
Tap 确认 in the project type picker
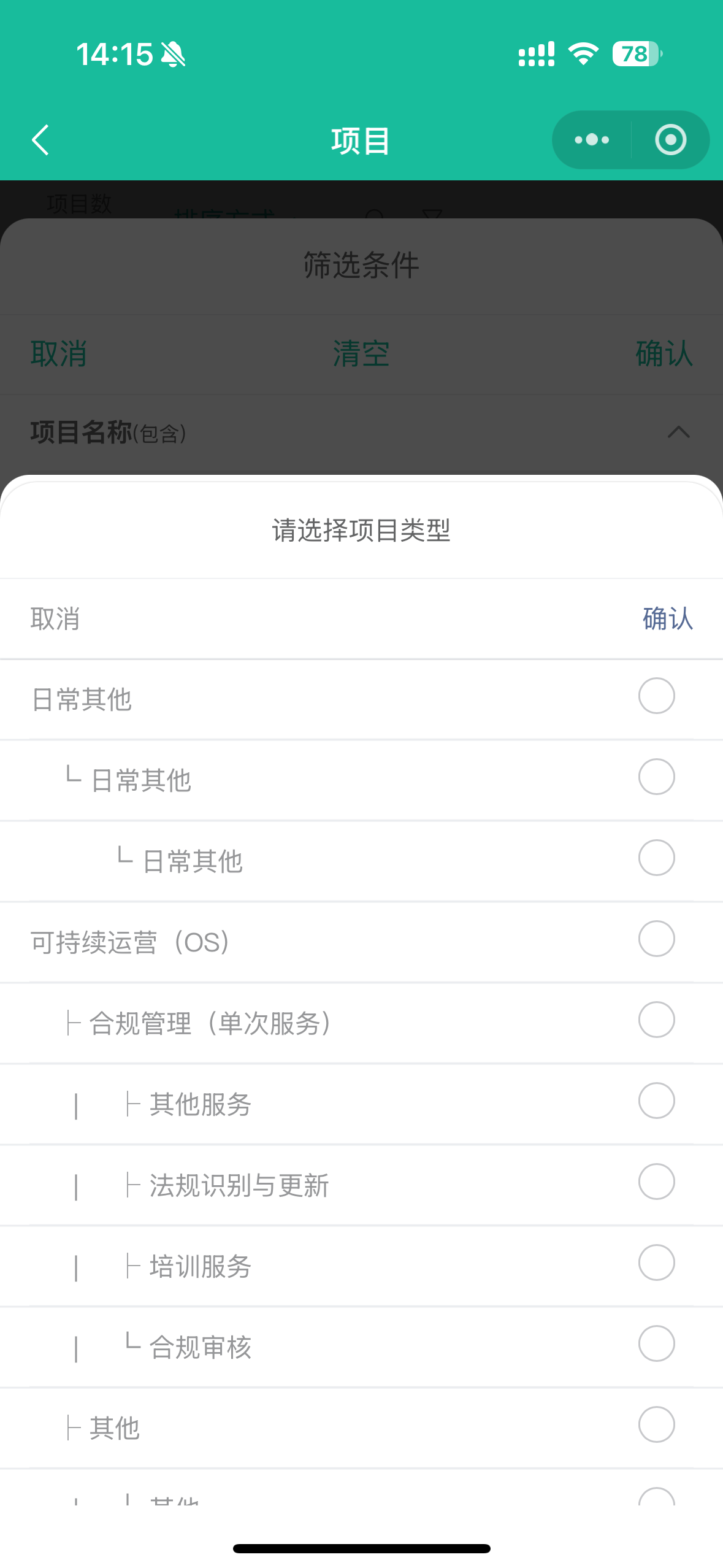[667, 619]
